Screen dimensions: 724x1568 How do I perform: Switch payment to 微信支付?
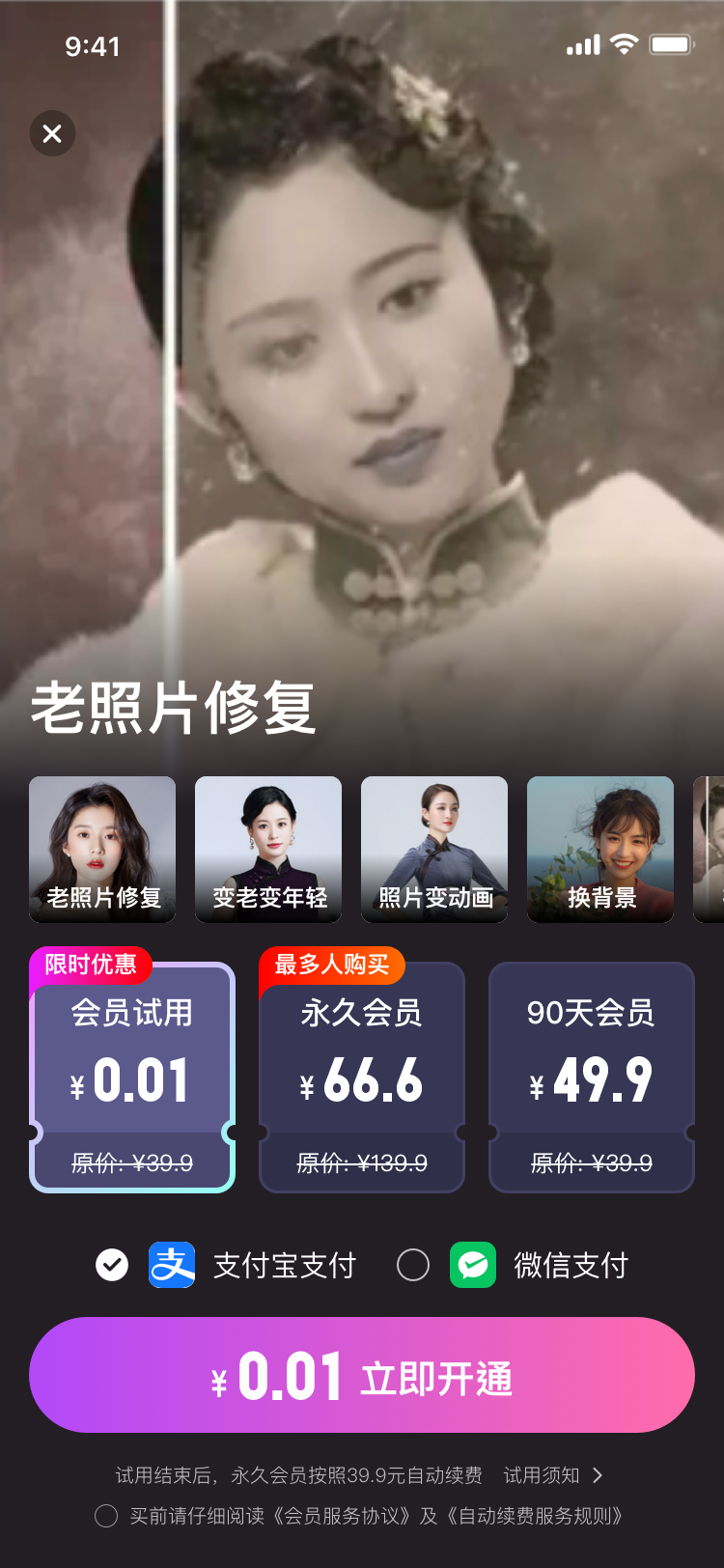(x=413, y=1265)
